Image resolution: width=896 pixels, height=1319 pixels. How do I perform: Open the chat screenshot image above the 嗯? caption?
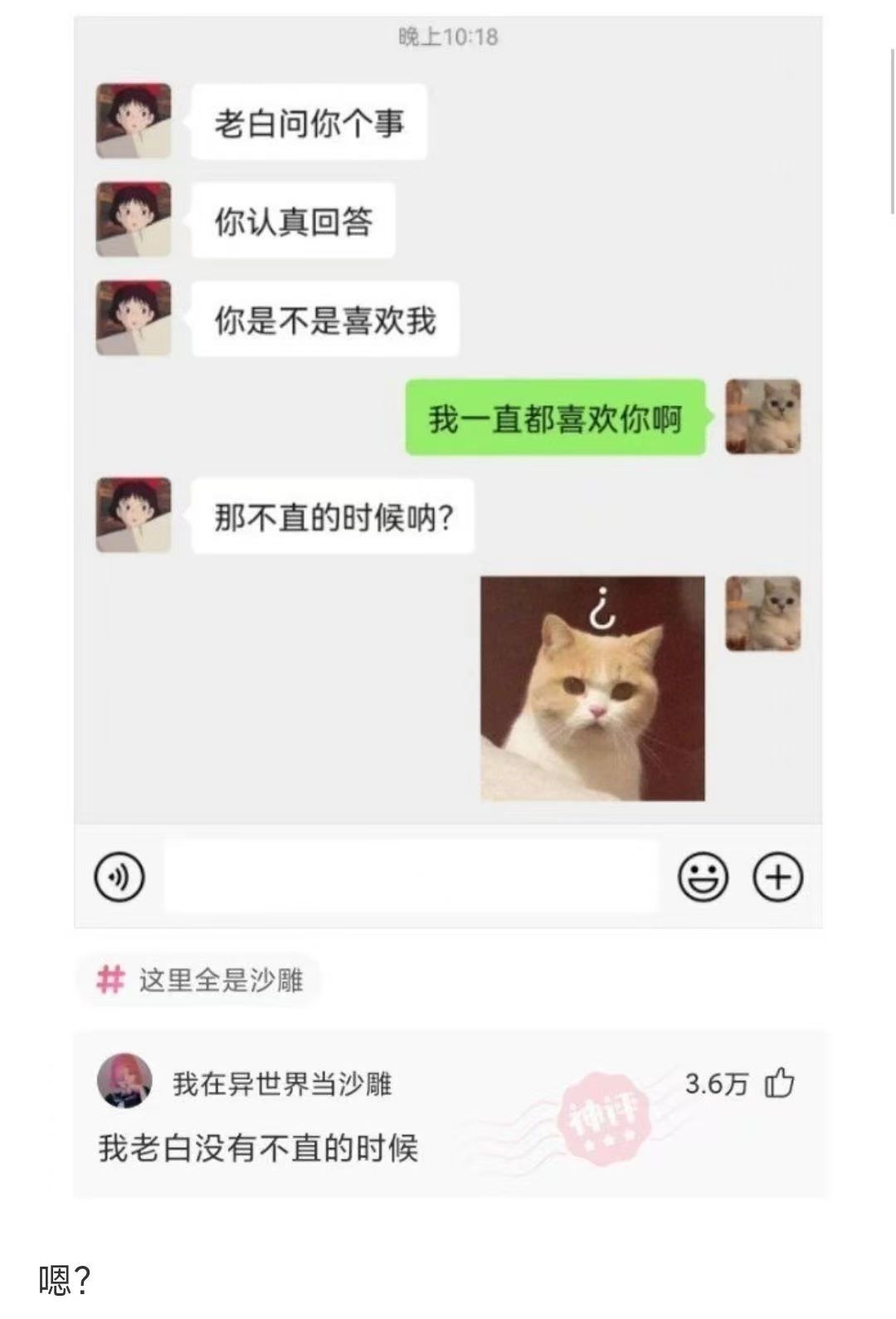[x=449, y=608]
